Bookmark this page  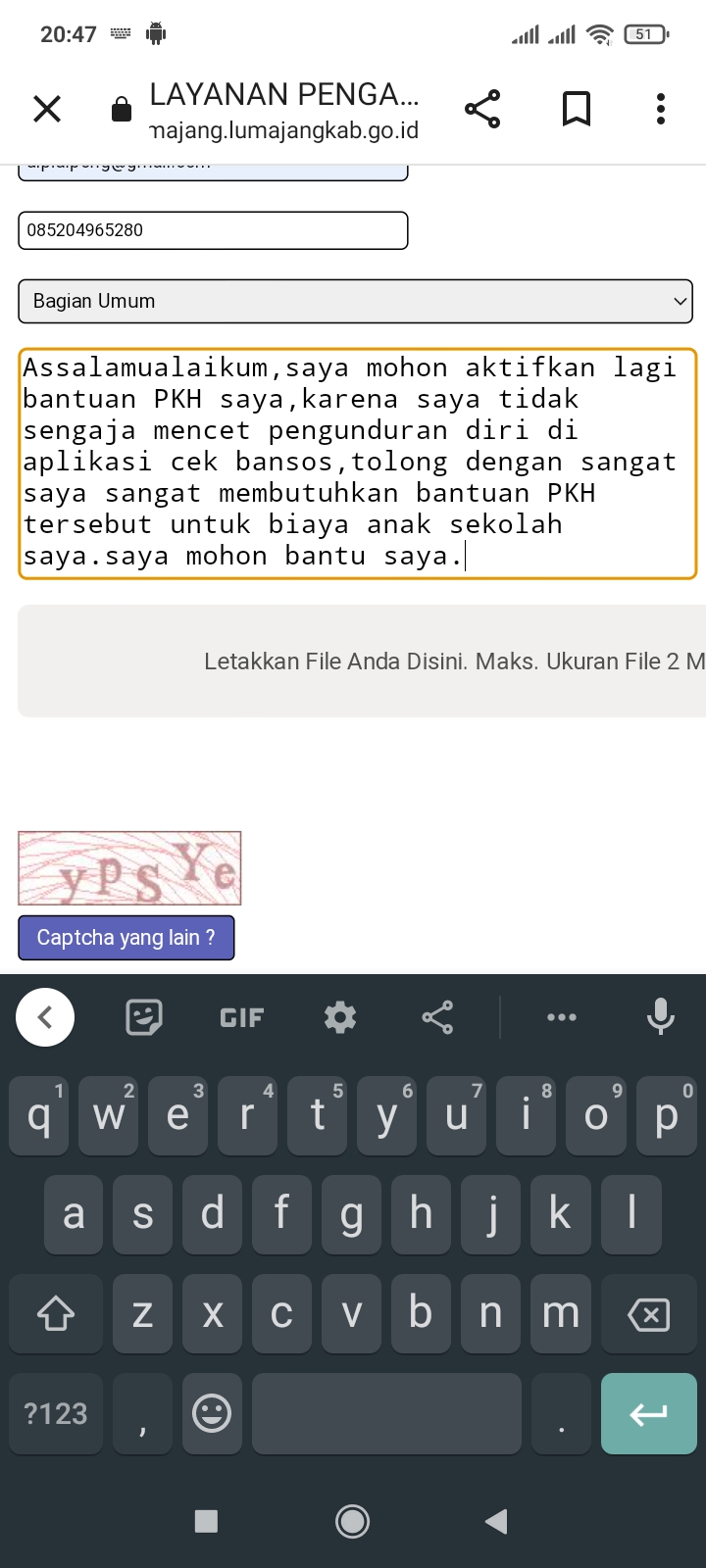(577, 109)
